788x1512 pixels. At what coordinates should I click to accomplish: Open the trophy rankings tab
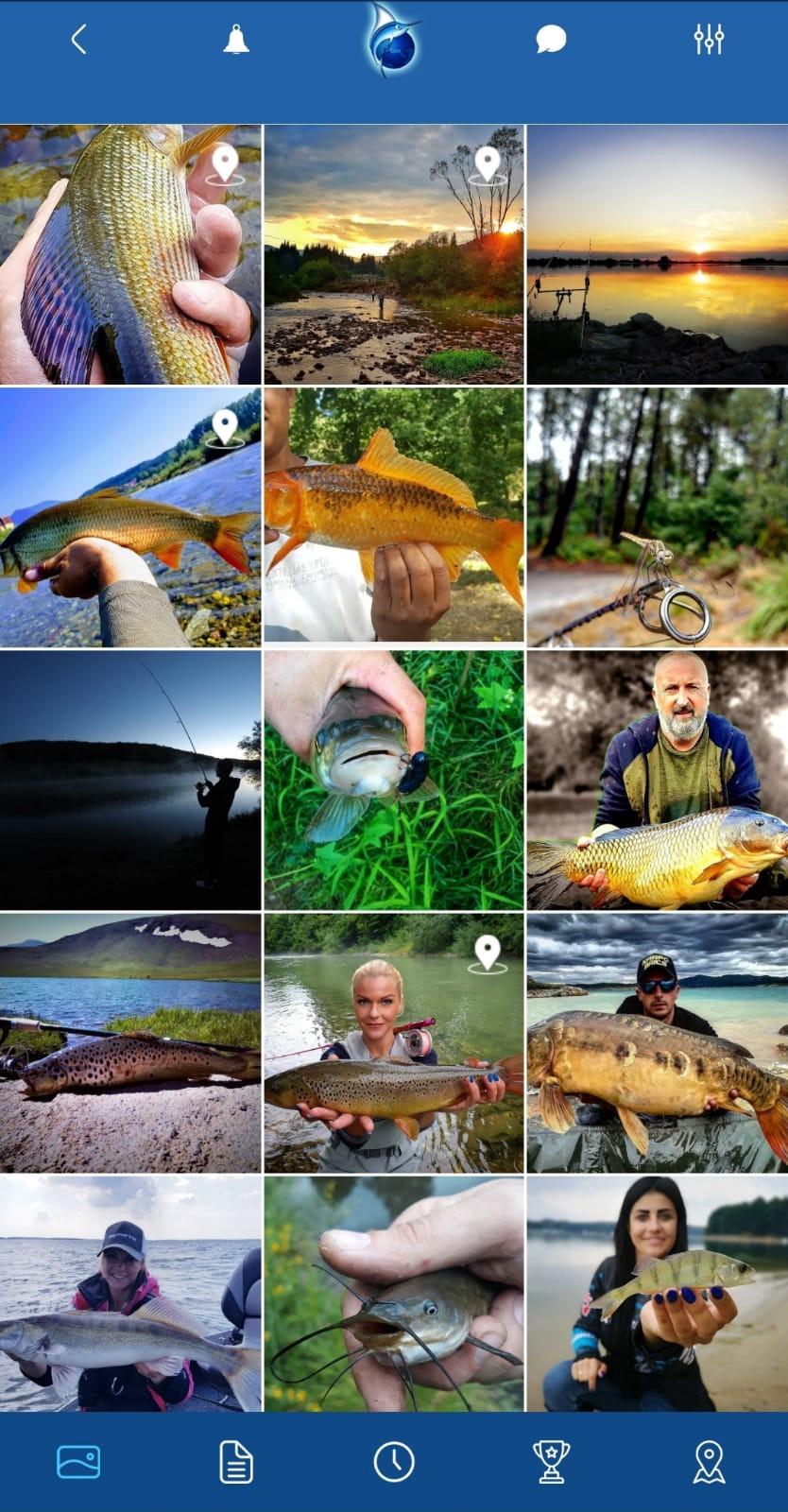(x=551, y=1462)
